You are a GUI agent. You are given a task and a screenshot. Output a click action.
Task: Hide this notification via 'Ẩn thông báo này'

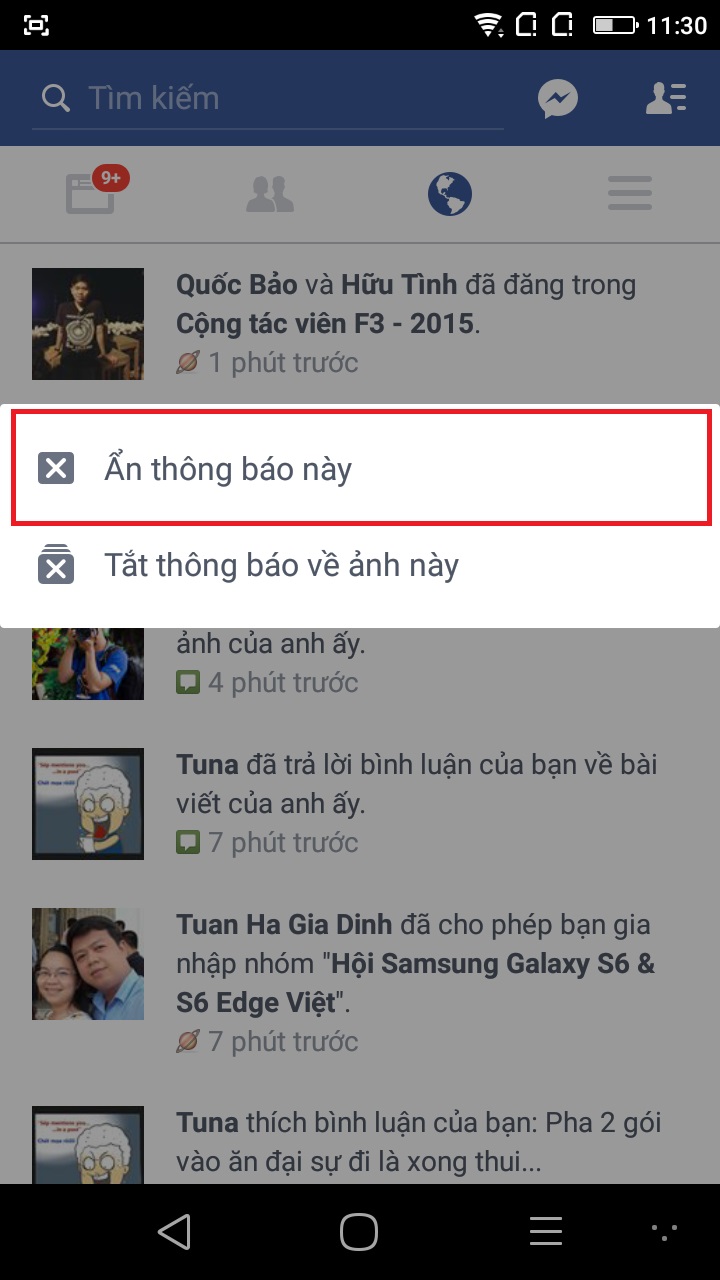[x=228, y=467]
